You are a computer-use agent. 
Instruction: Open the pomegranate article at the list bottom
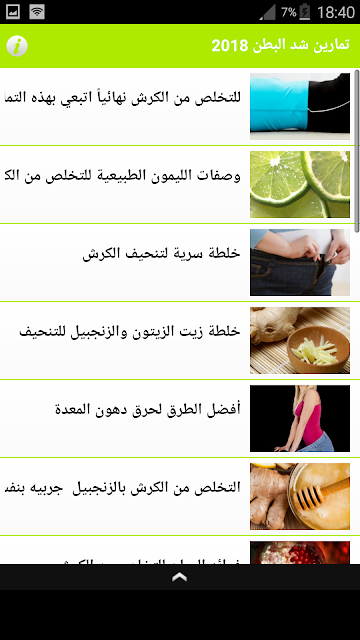(x=178, y=550)
